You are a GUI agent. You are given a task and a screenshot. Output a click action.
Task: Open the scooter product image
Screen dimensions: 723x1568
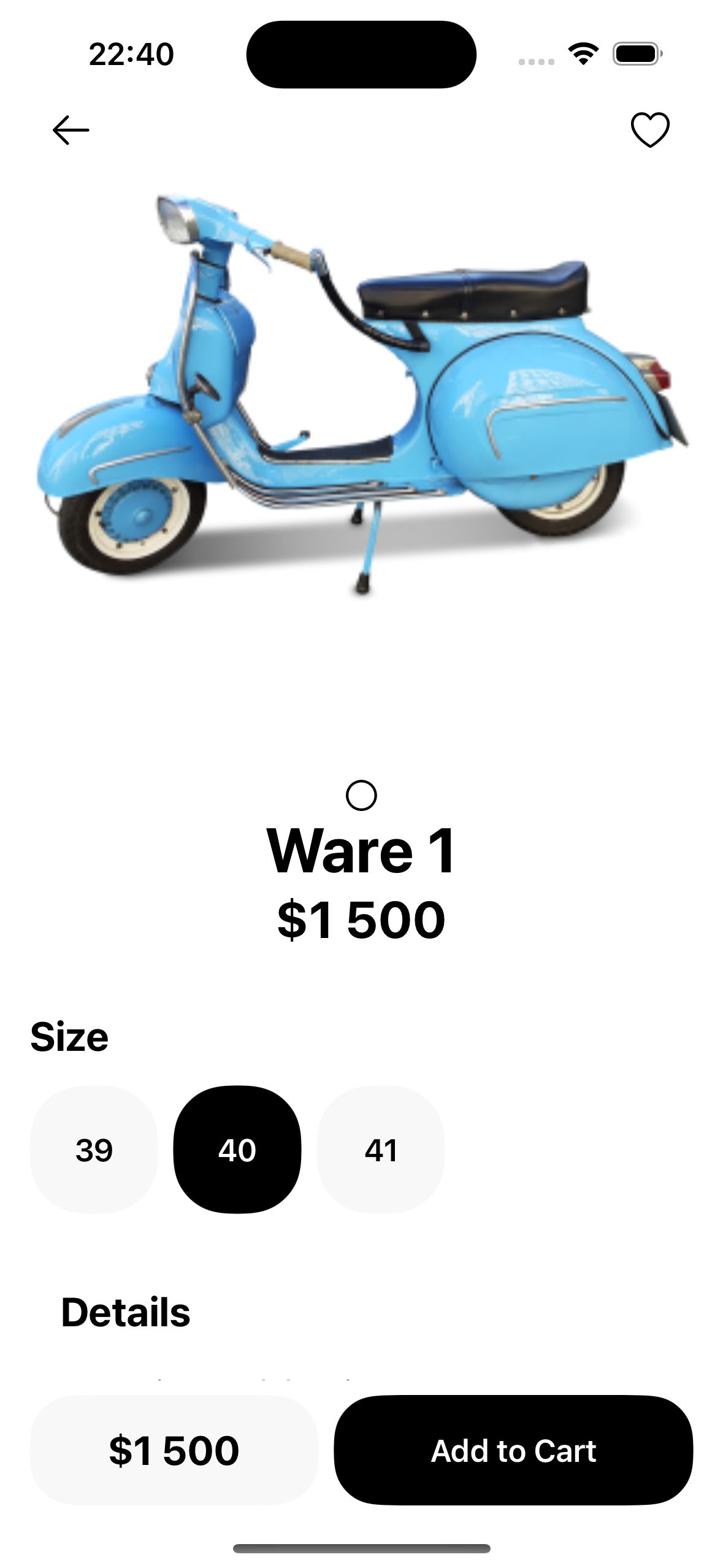tap(361, 393)
